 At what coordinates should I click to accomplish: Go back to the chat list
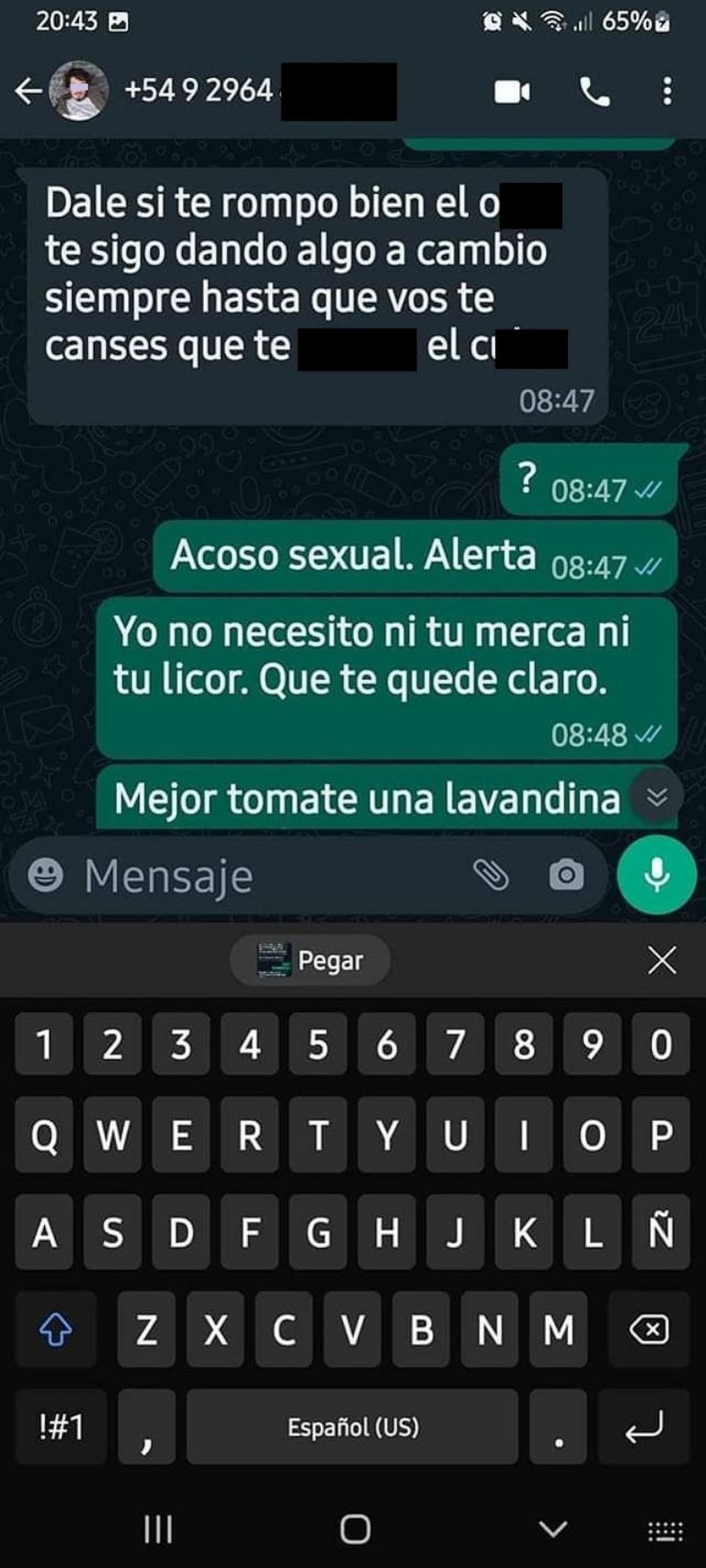coord(28,92)
